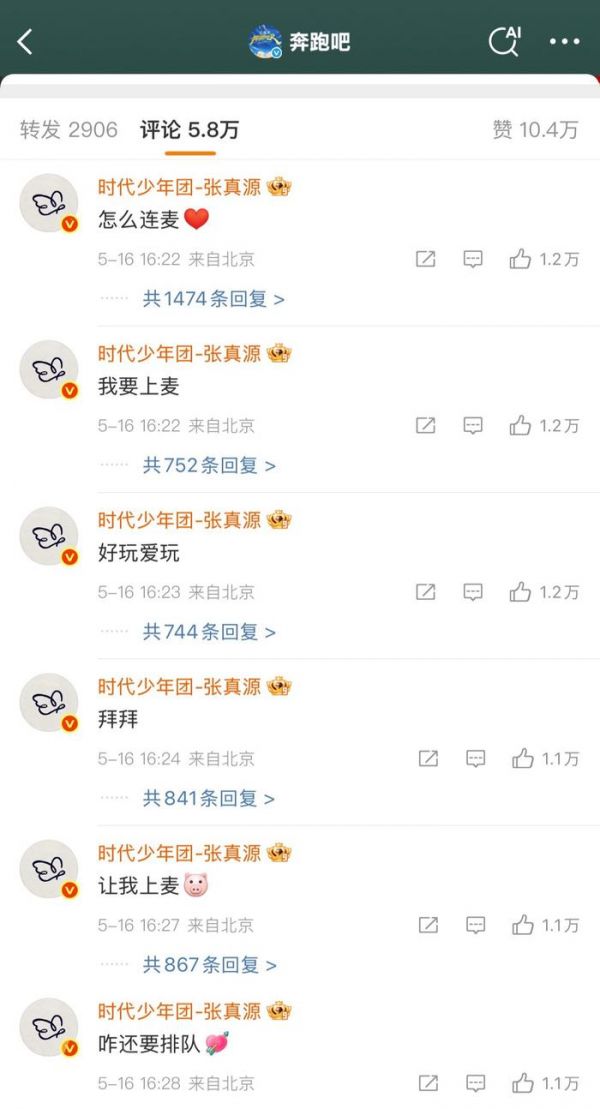The image size is (600, 1109).
Task: Select the 评论 5.8万 tab
Action: pos(190,130)
